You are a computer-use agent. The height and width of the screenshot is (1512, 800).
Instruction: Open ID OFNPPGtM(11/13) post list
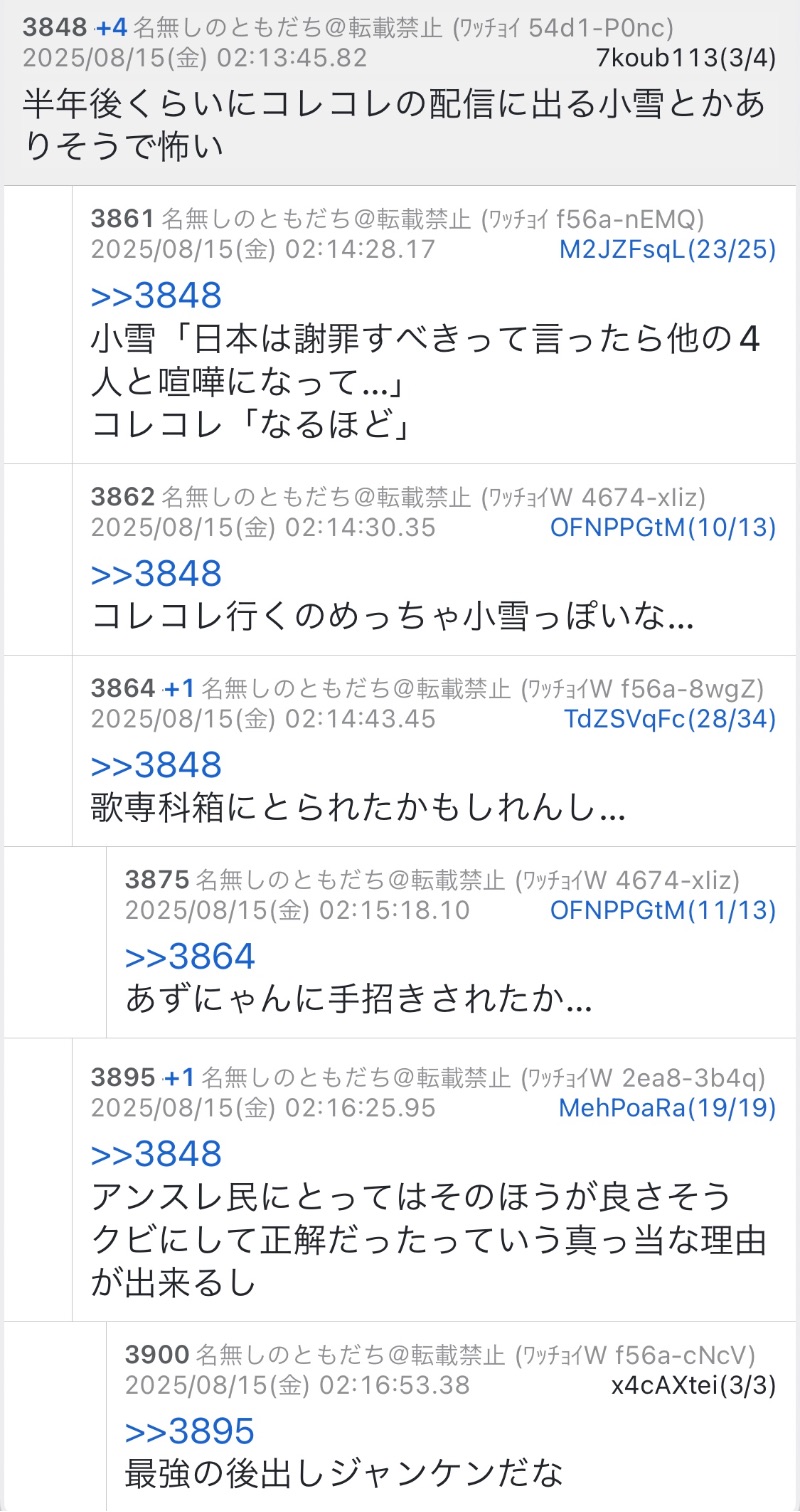662,910
